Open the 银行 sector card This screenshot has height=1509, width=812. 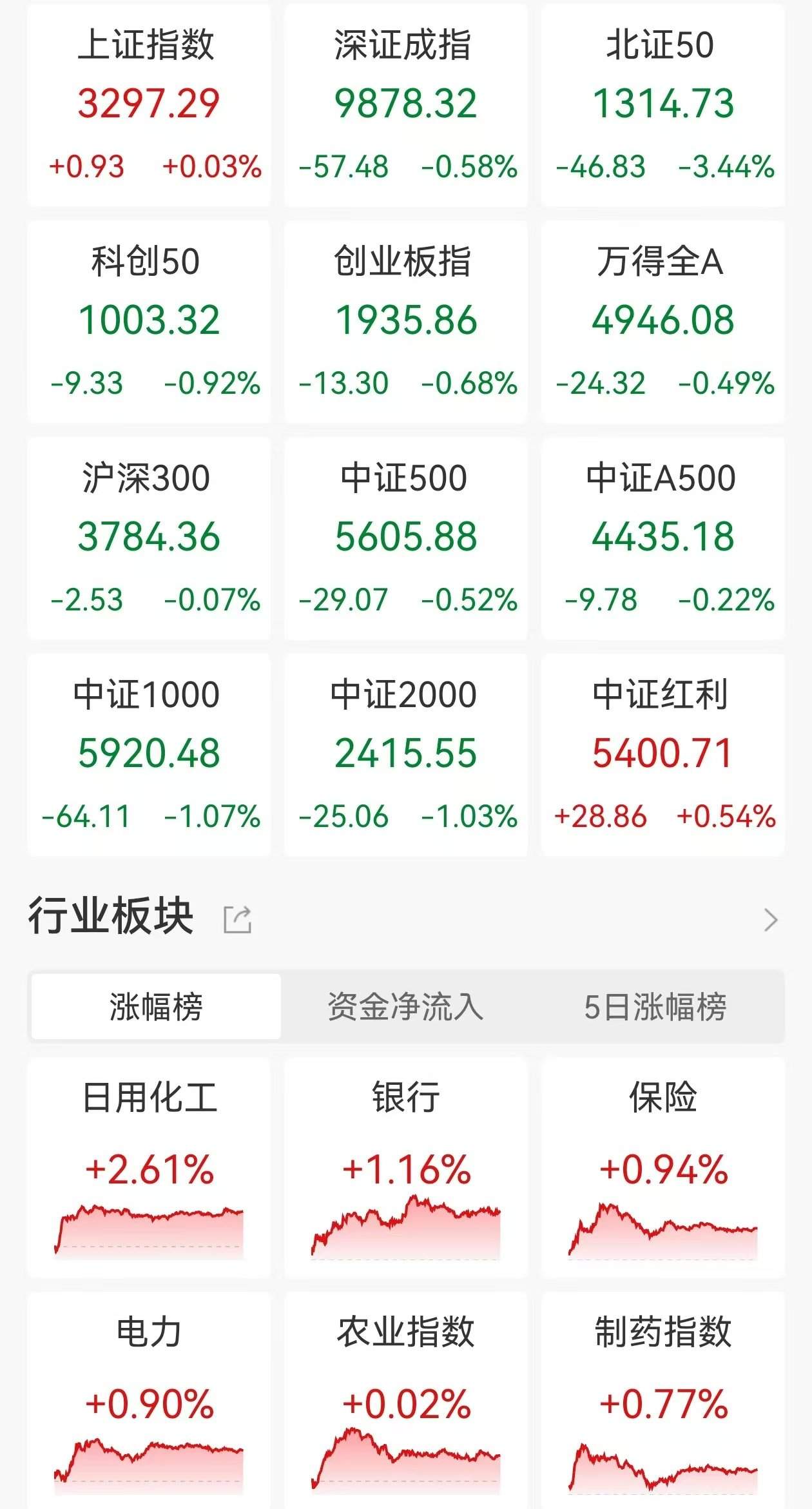click(406, 1167)
